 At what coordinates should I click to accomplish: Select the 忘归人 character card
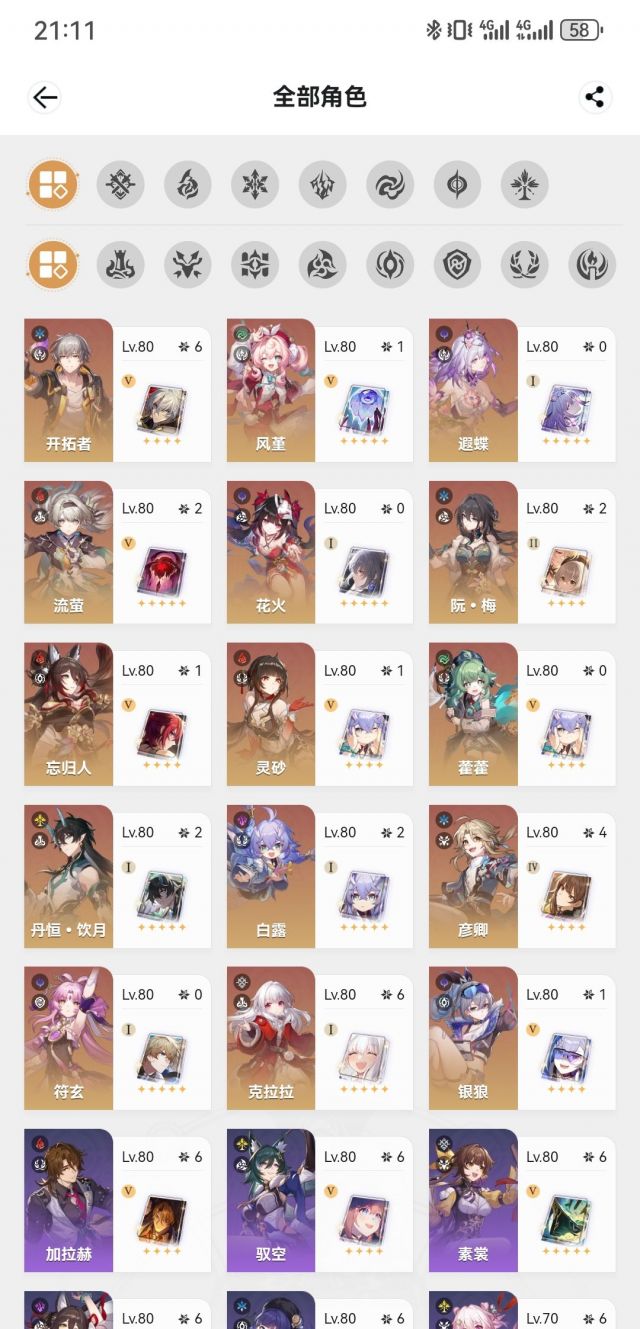pos(118,714)
